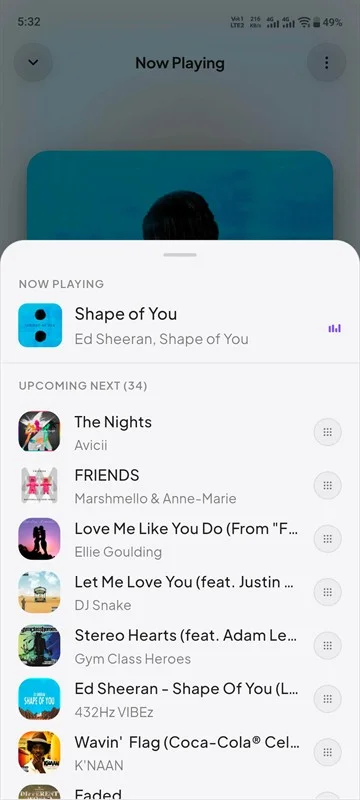Screen dimensions: 360x800
Task: Tap the reorder handle beside Stereo Hearts
Action: coord(328,645)
